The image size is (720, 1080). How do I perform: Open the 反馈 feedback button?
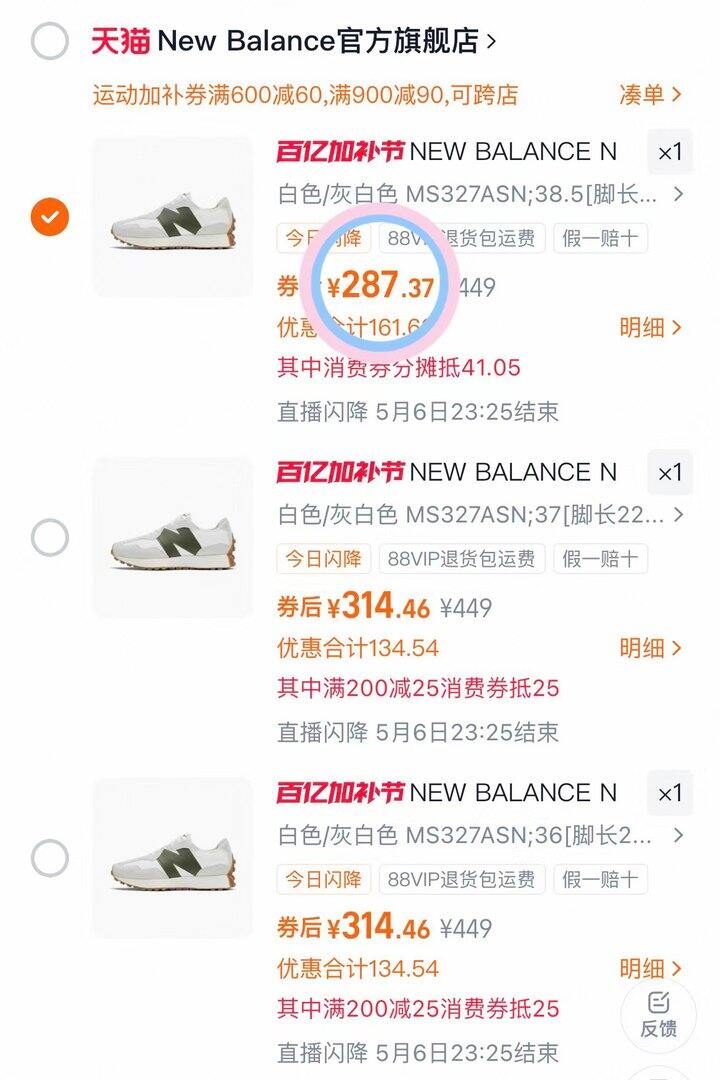click(658, 1014)
